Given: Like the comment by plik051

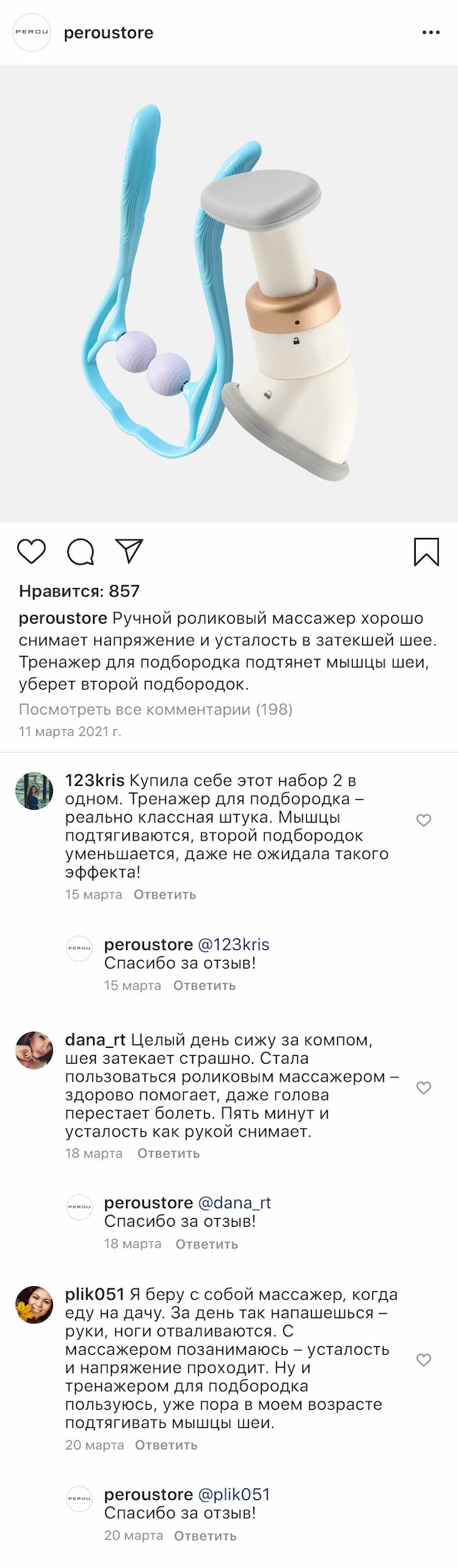Looking at the screenshot, I should [x=424, y=1359].
